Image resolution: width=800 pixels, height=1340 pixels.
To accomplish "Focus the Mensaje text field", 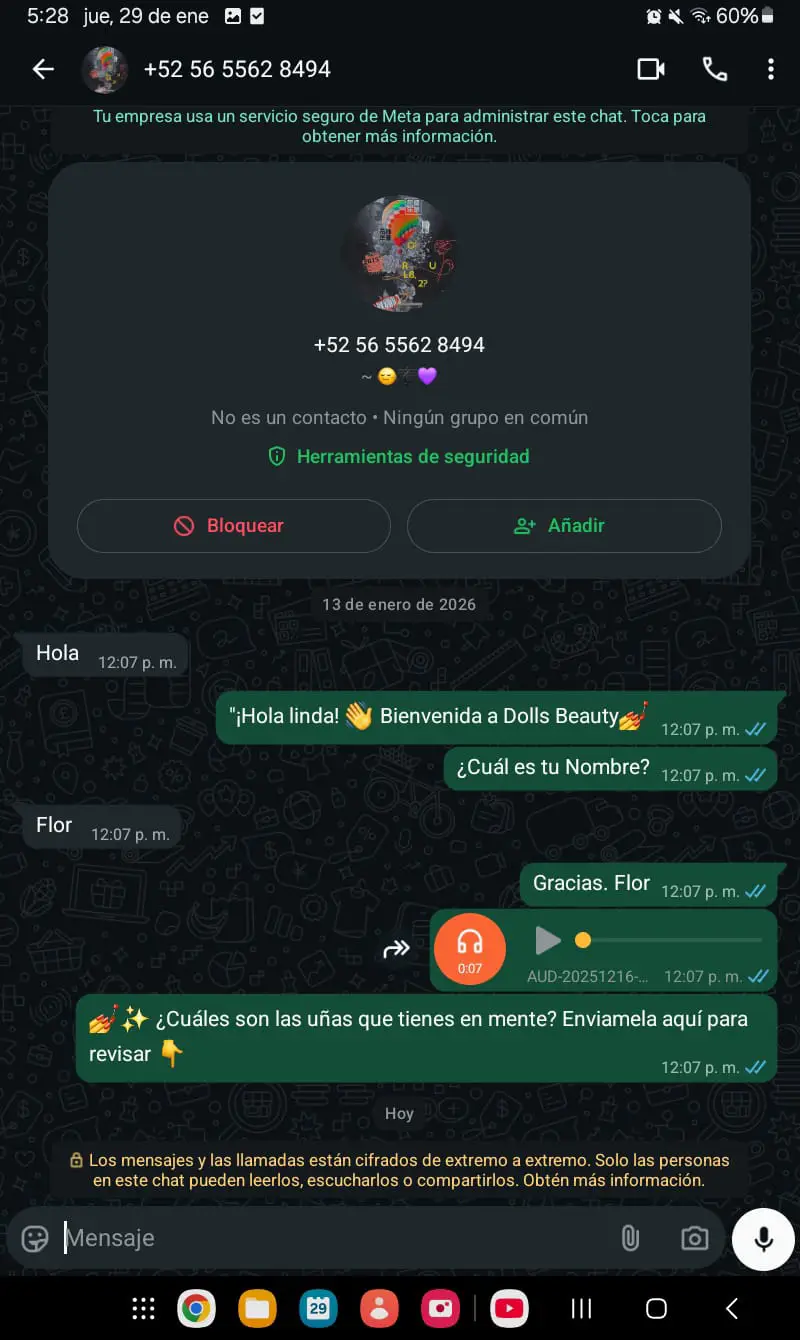I will [330, 1239].
